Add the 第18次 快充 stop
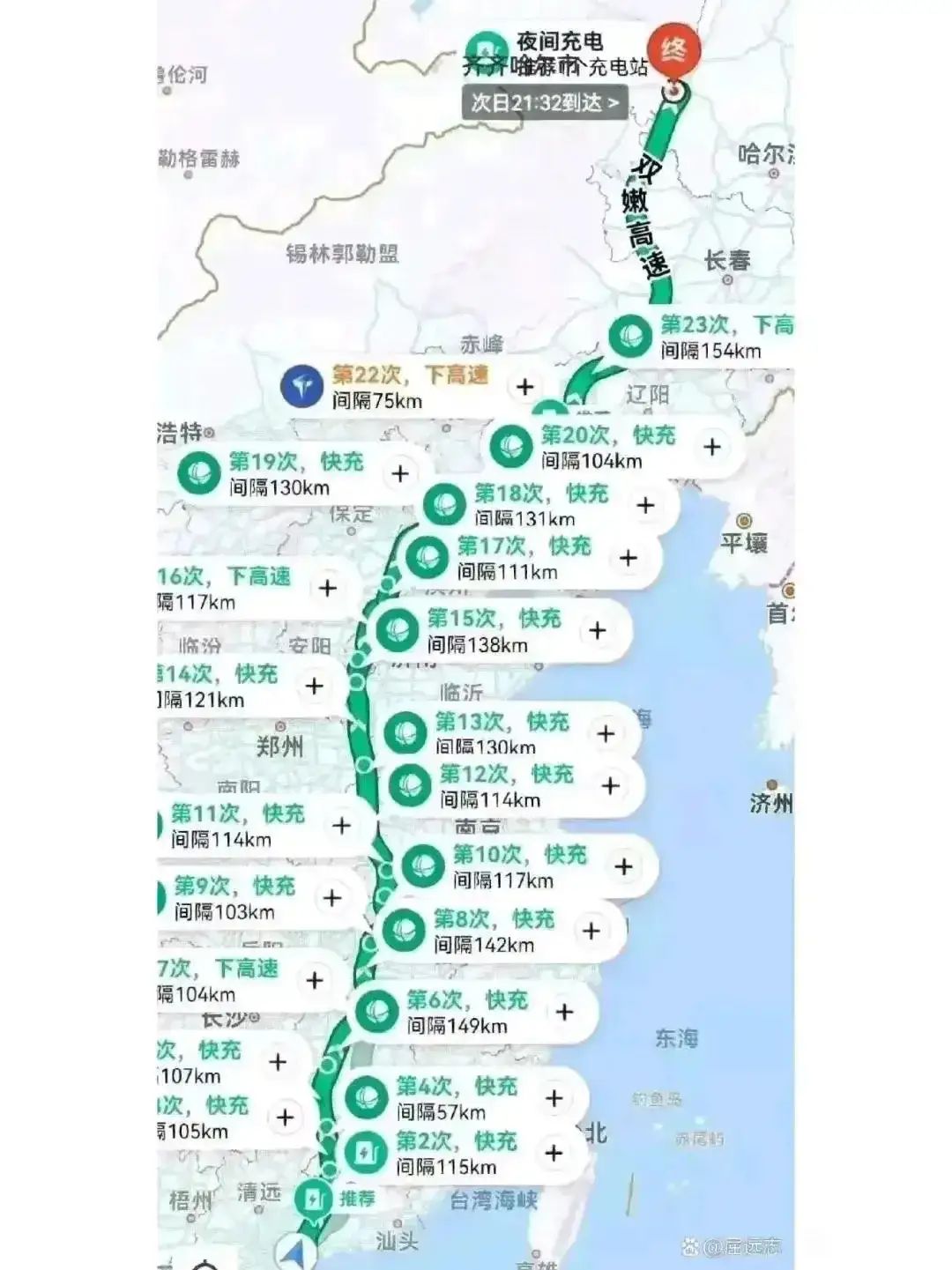The width and height of the screenshot is (952, 1270). [645, 505]
